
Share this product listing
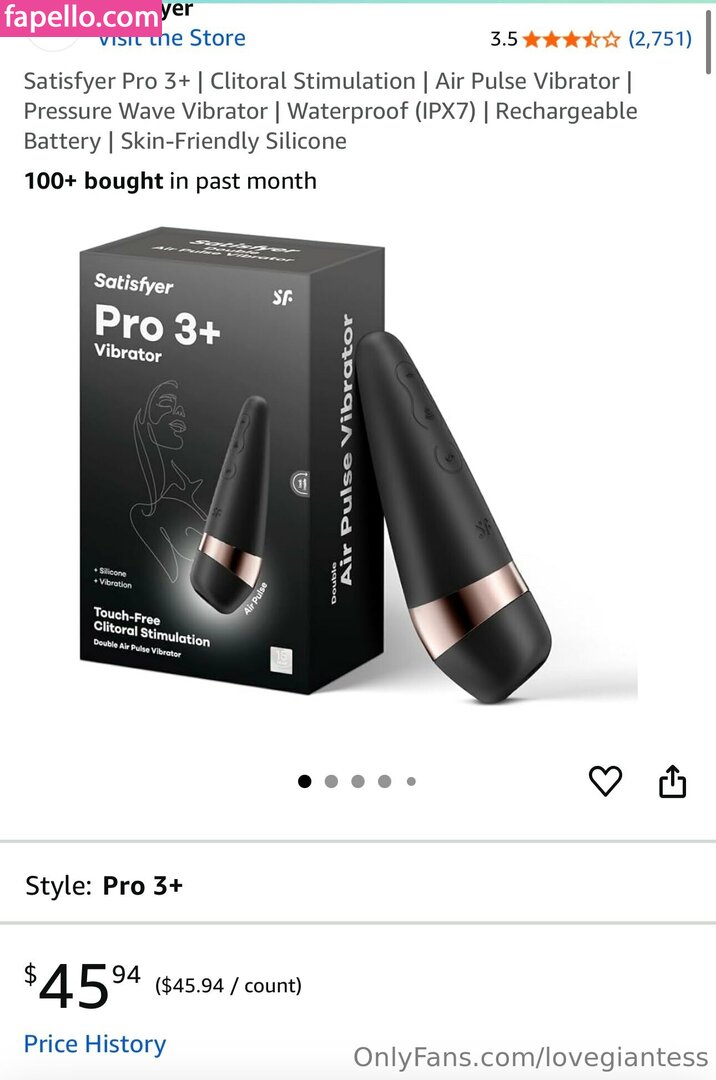click(672, 781)
